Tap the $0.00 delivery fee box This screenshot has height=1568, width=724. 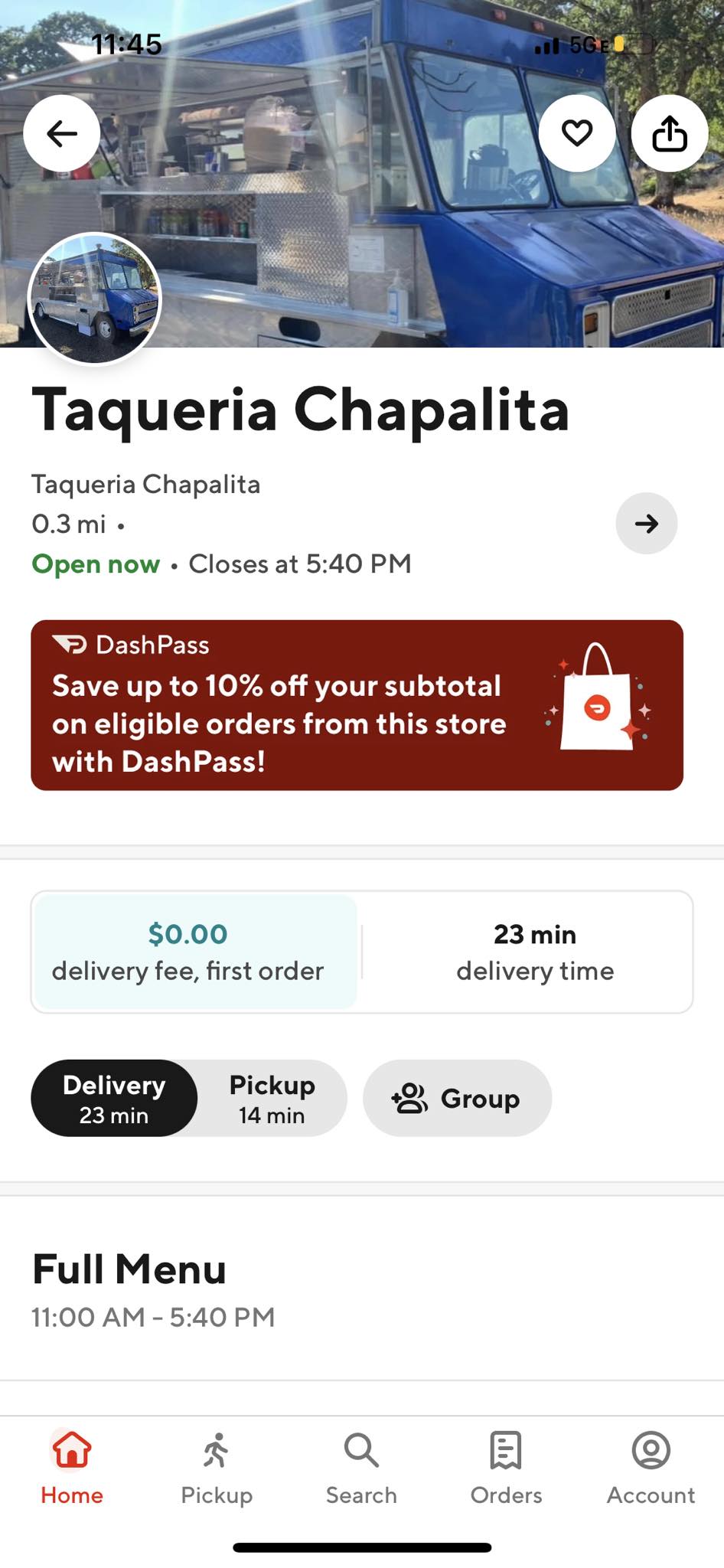click(195, 952)
